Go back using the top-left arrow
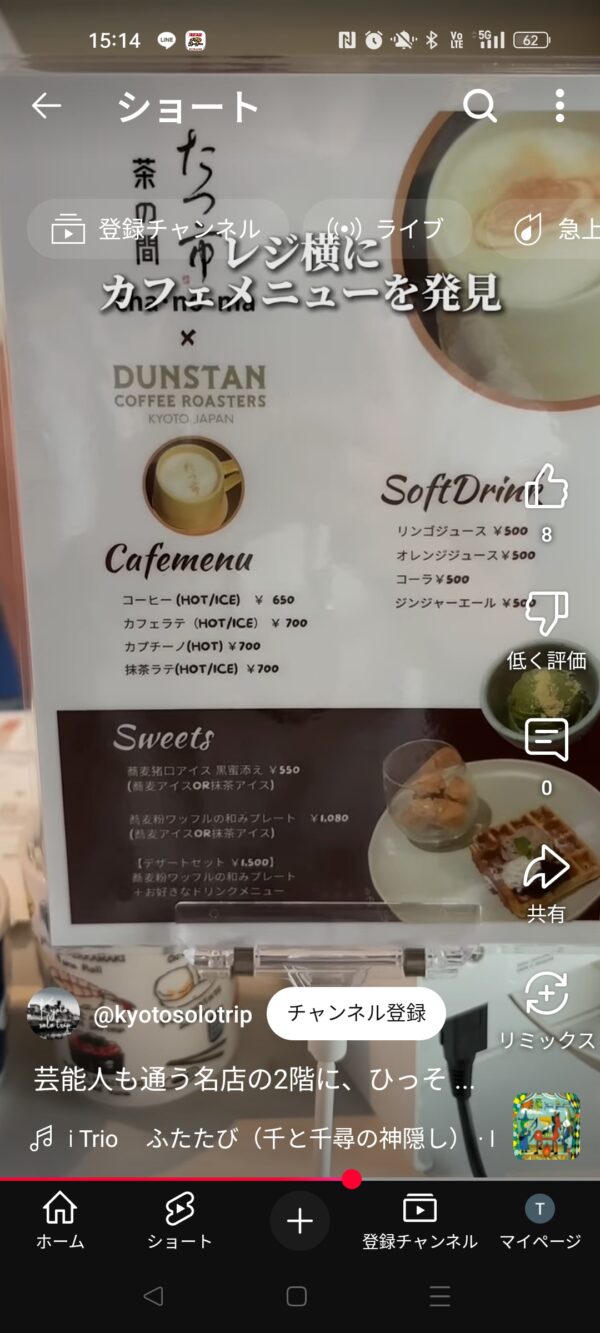 coord(46,106)
